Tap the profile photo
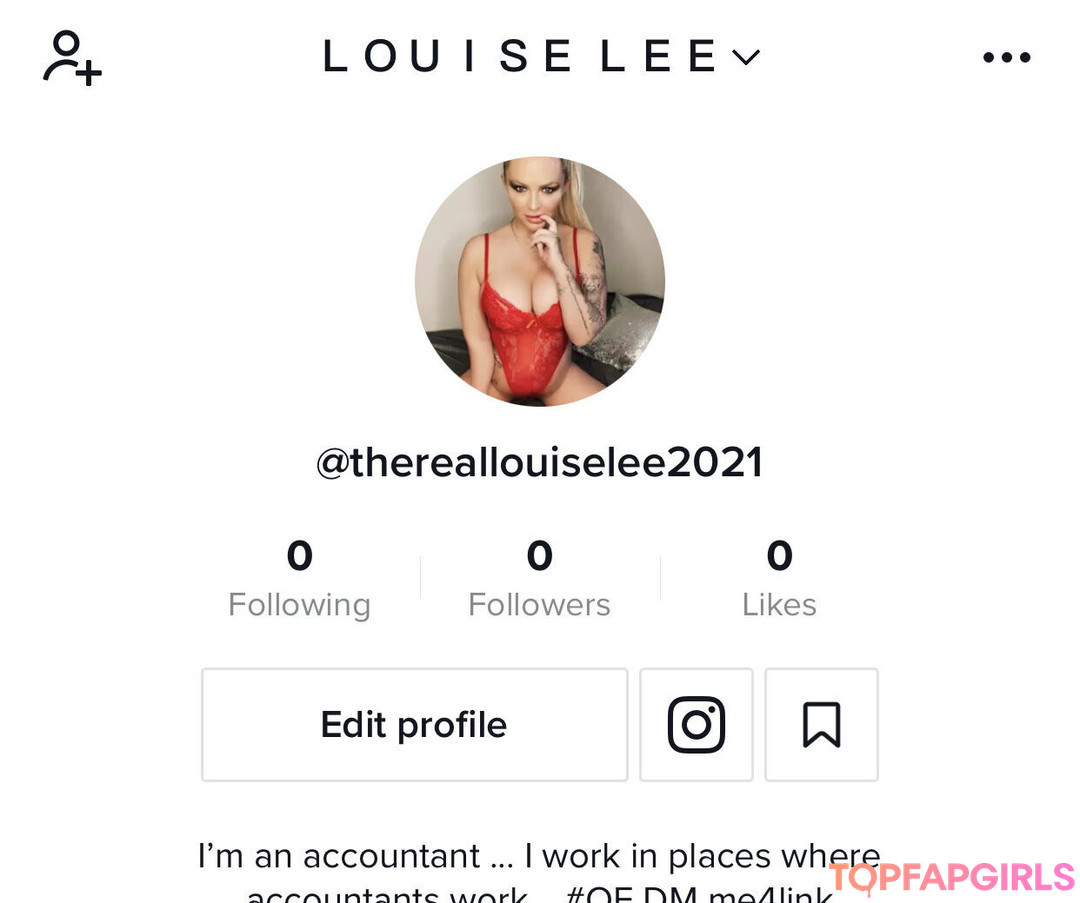Screen dimensions: 1080x903 (x=540, y=282)
